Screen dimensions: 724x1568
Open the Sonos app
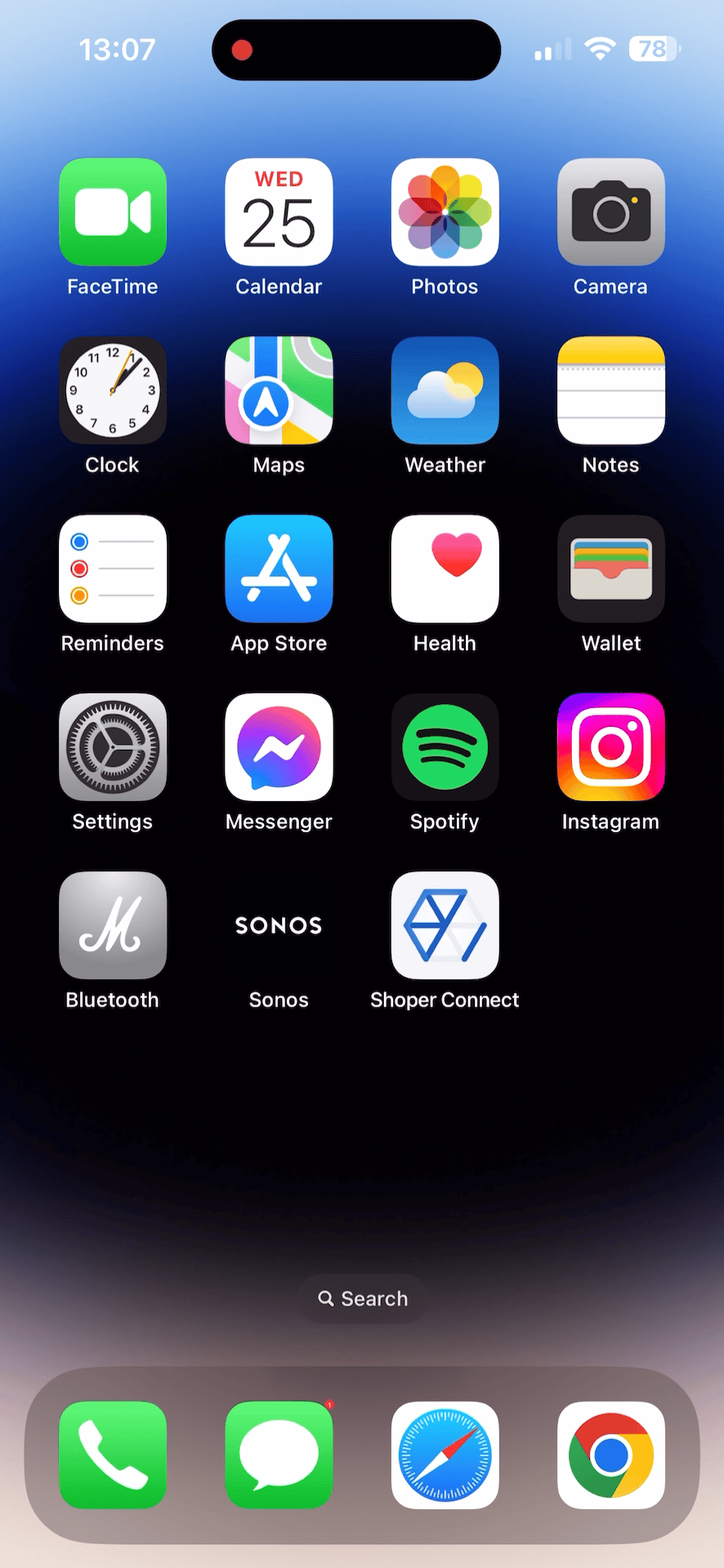(279, 925)
